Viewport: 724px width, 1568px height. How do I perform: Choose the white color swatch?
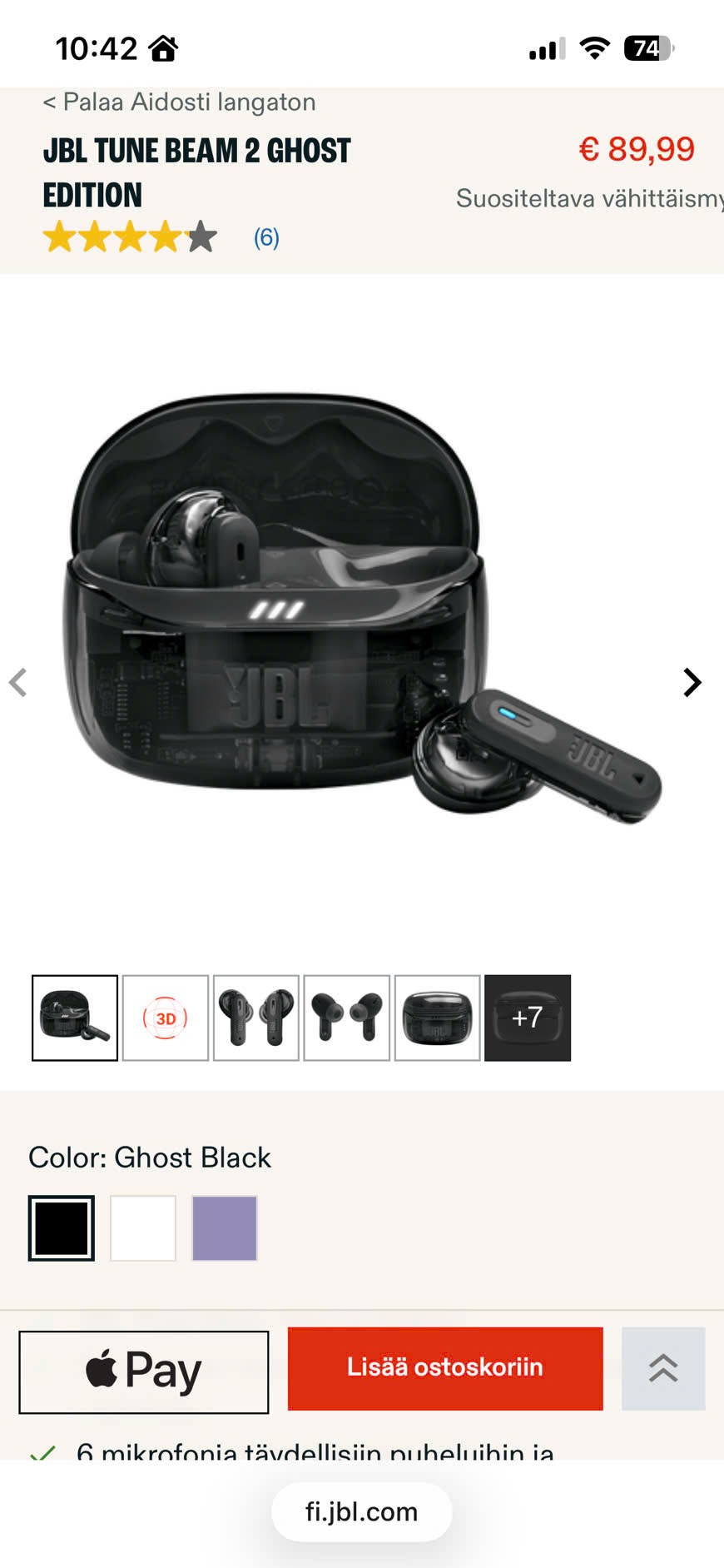pos(143,1228)
